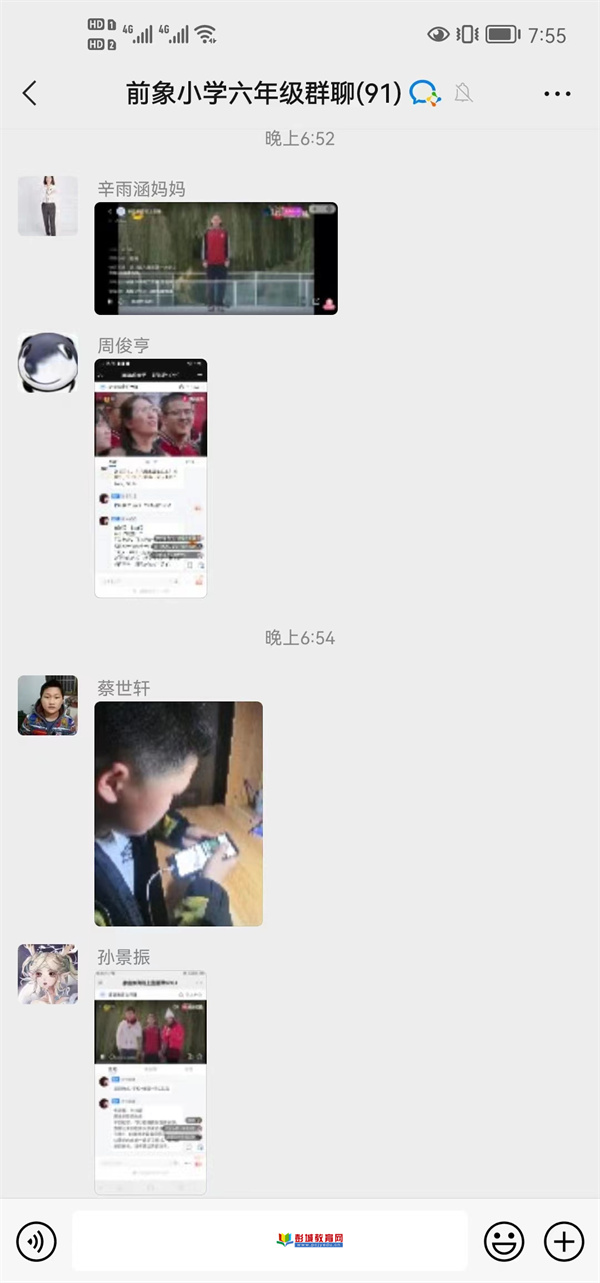Tap the message text field
Viewport: 600px width, 1283px height.
click(270, 1241)
